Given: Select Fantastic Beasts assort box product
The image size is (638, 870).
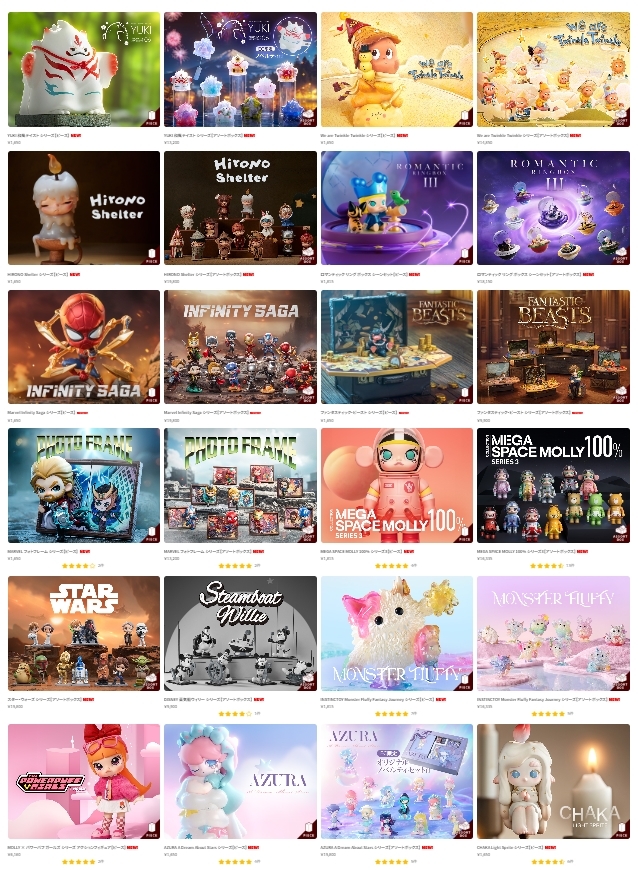Looking at the screenshot, I should 553,347.
